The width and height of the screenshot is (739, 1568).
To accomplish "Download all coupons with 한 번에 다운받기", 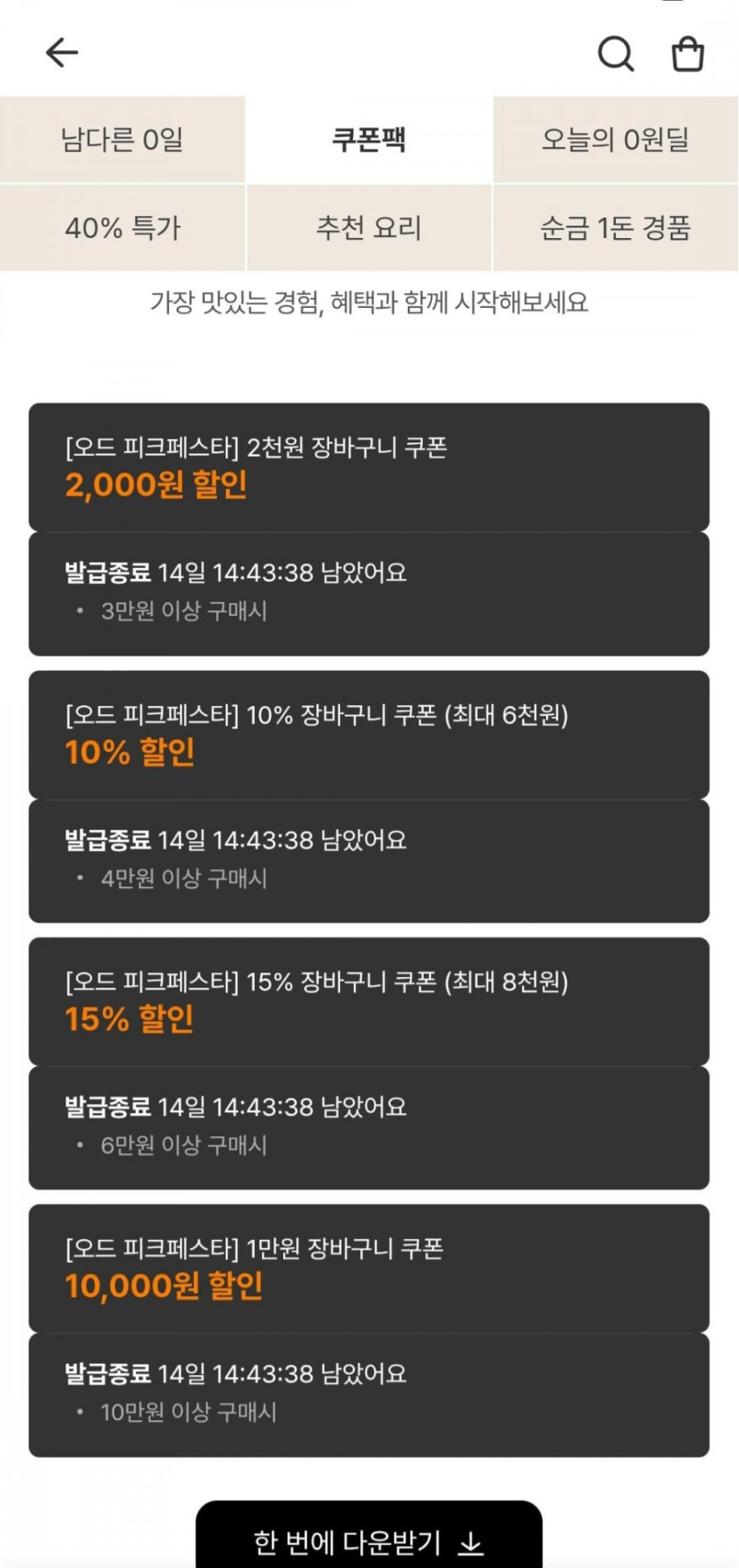I will [x=369, y=1536].
